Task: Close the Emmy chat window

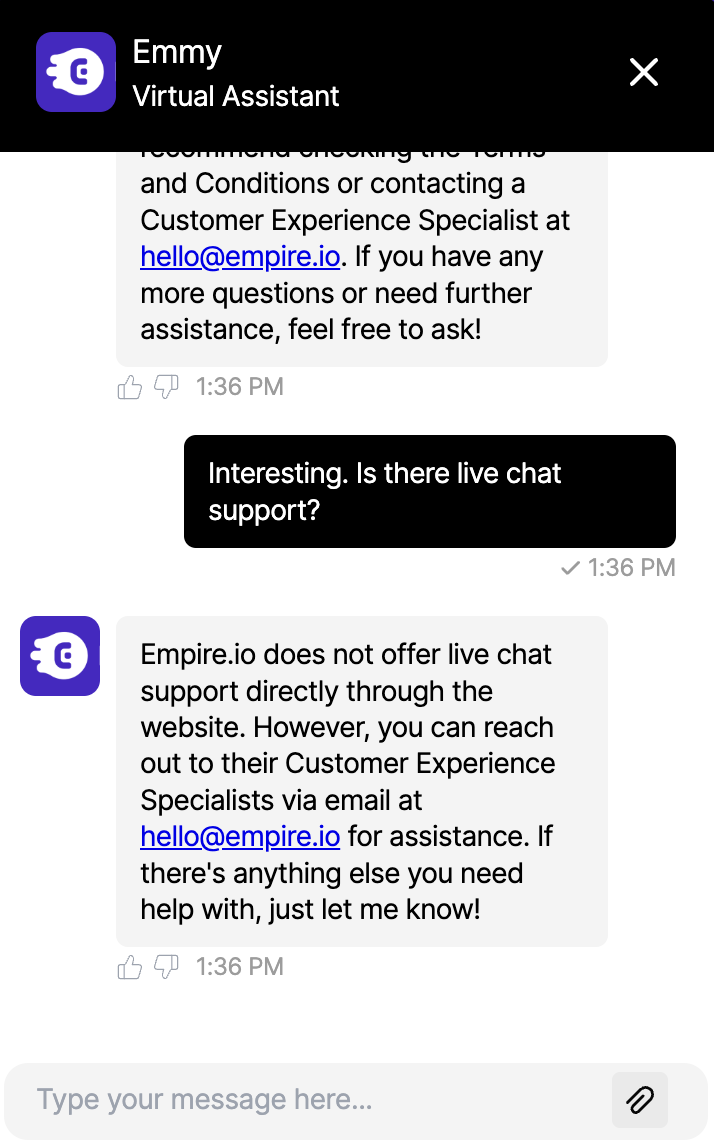Action: point(643,72)
